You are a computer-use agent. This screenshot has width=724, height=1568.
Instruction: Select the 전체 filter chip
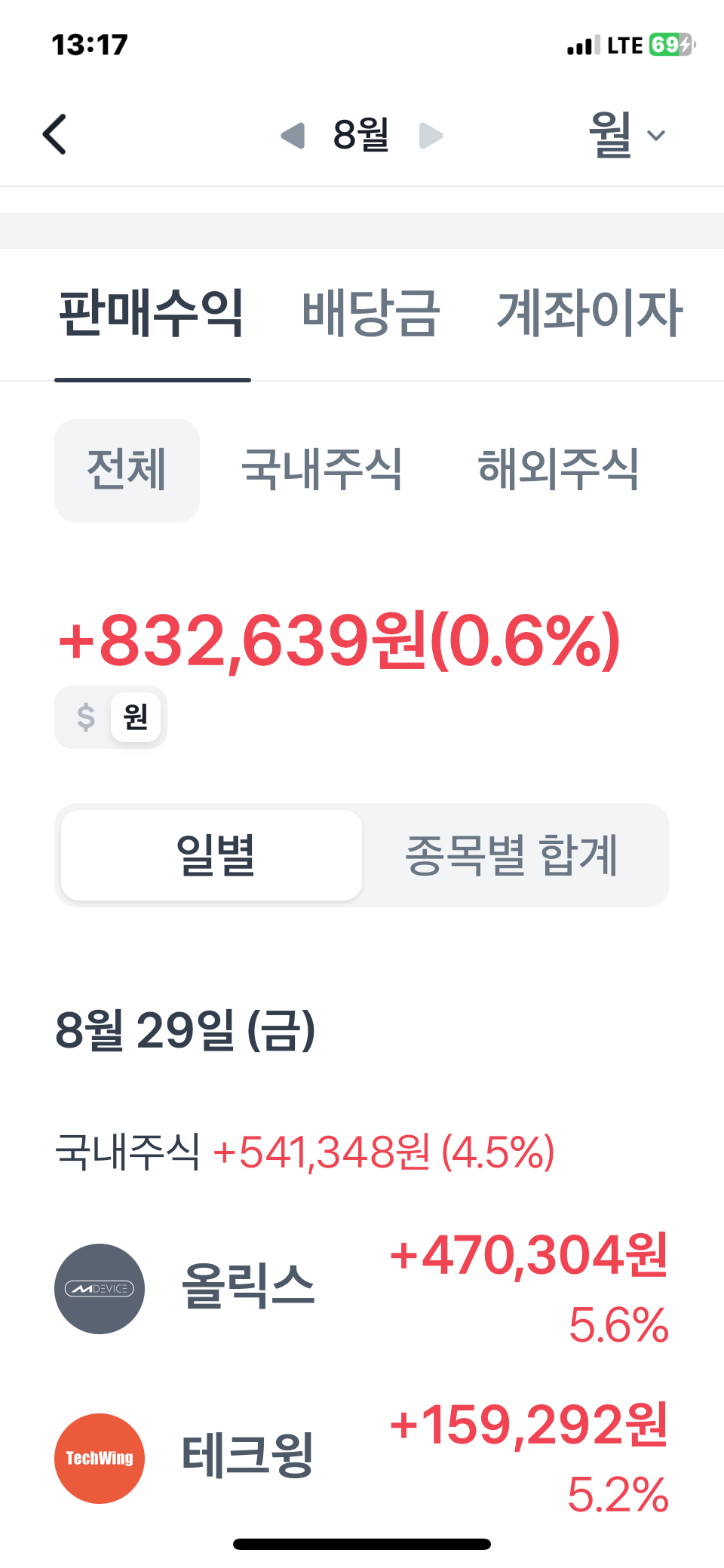pos(127,470)
